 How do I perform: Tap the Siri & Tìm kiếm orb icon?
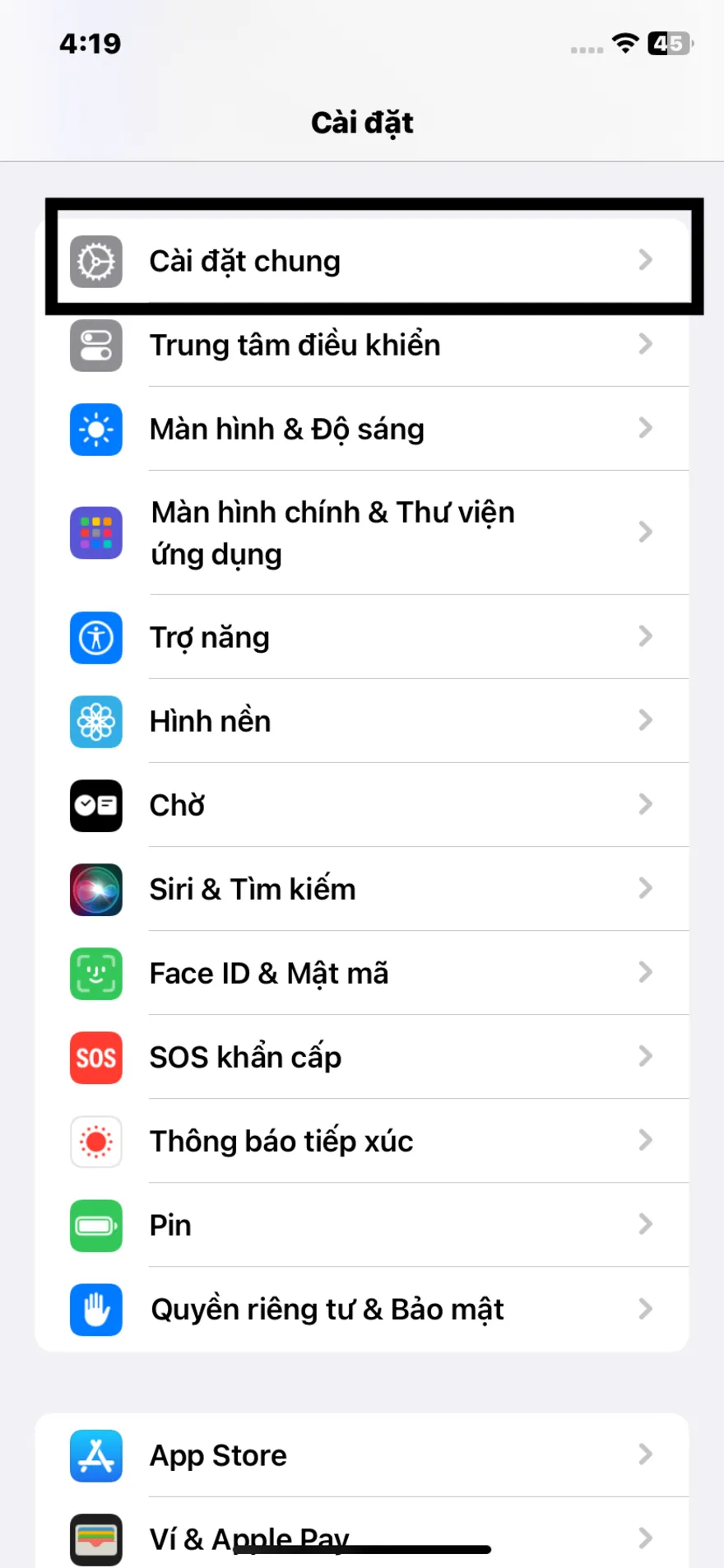(95, 889)
